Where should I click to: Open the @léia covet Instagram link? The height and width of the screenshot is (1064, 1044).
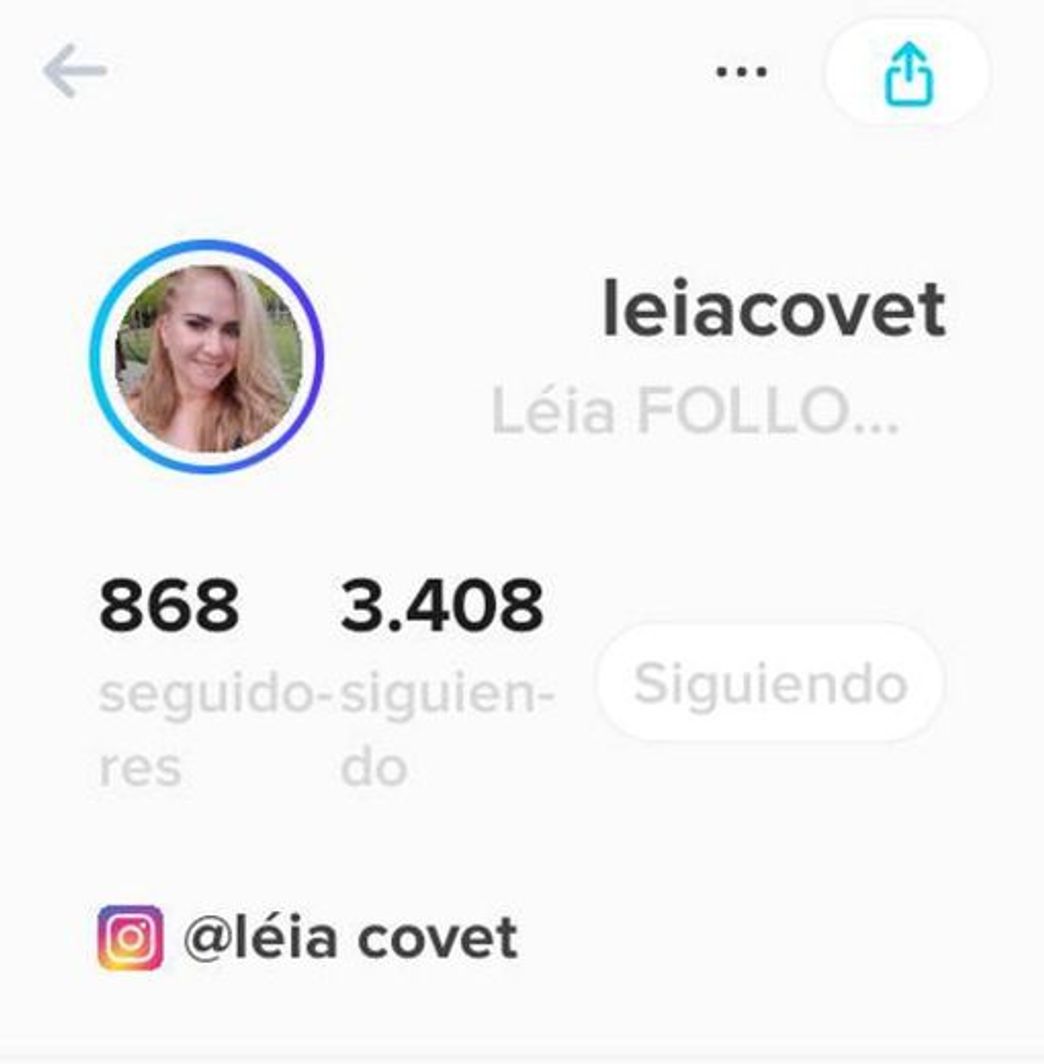click(355, 936)
